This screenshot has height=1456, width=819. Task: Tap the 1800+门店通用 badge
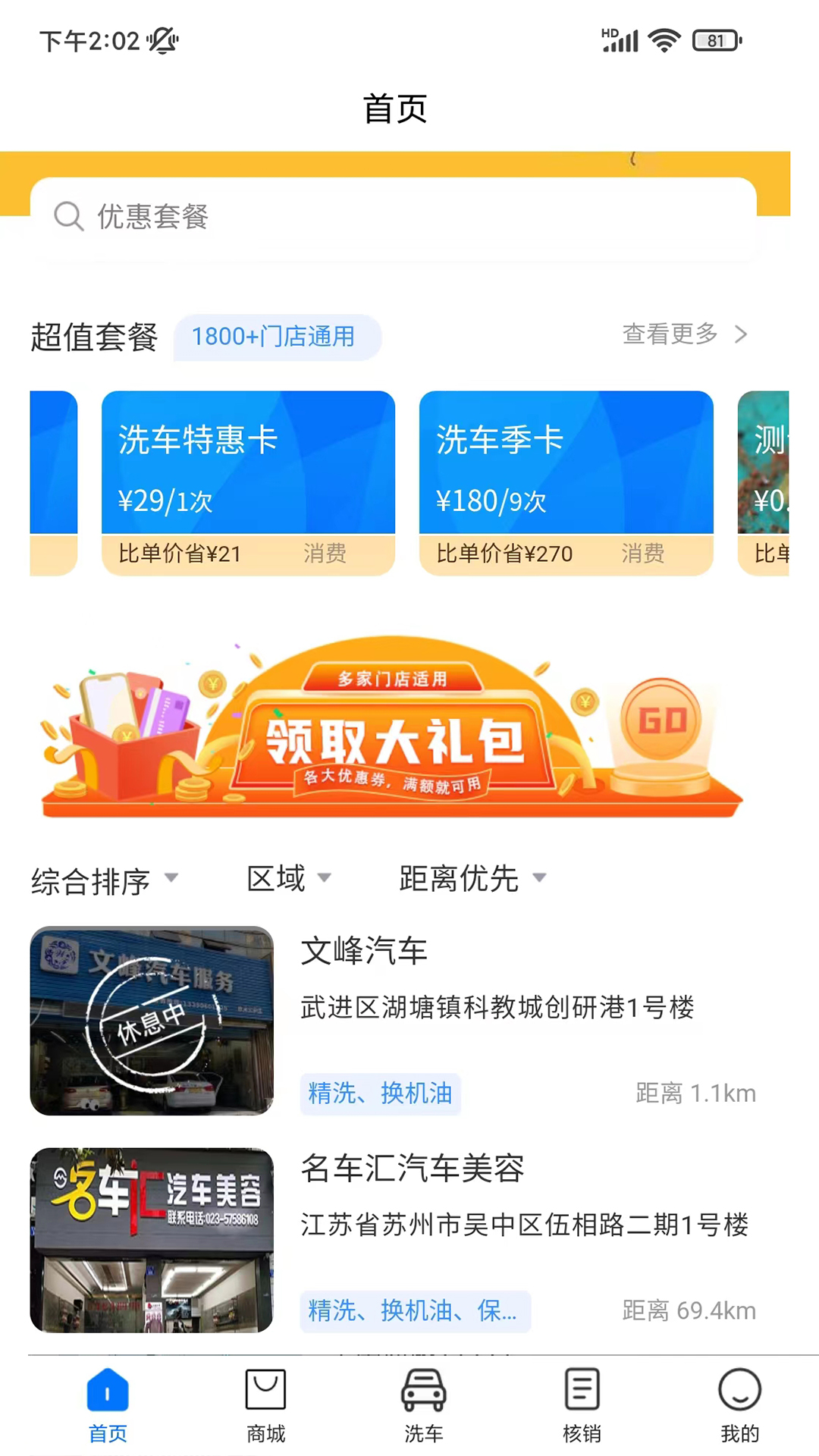(x=277, y=337)
